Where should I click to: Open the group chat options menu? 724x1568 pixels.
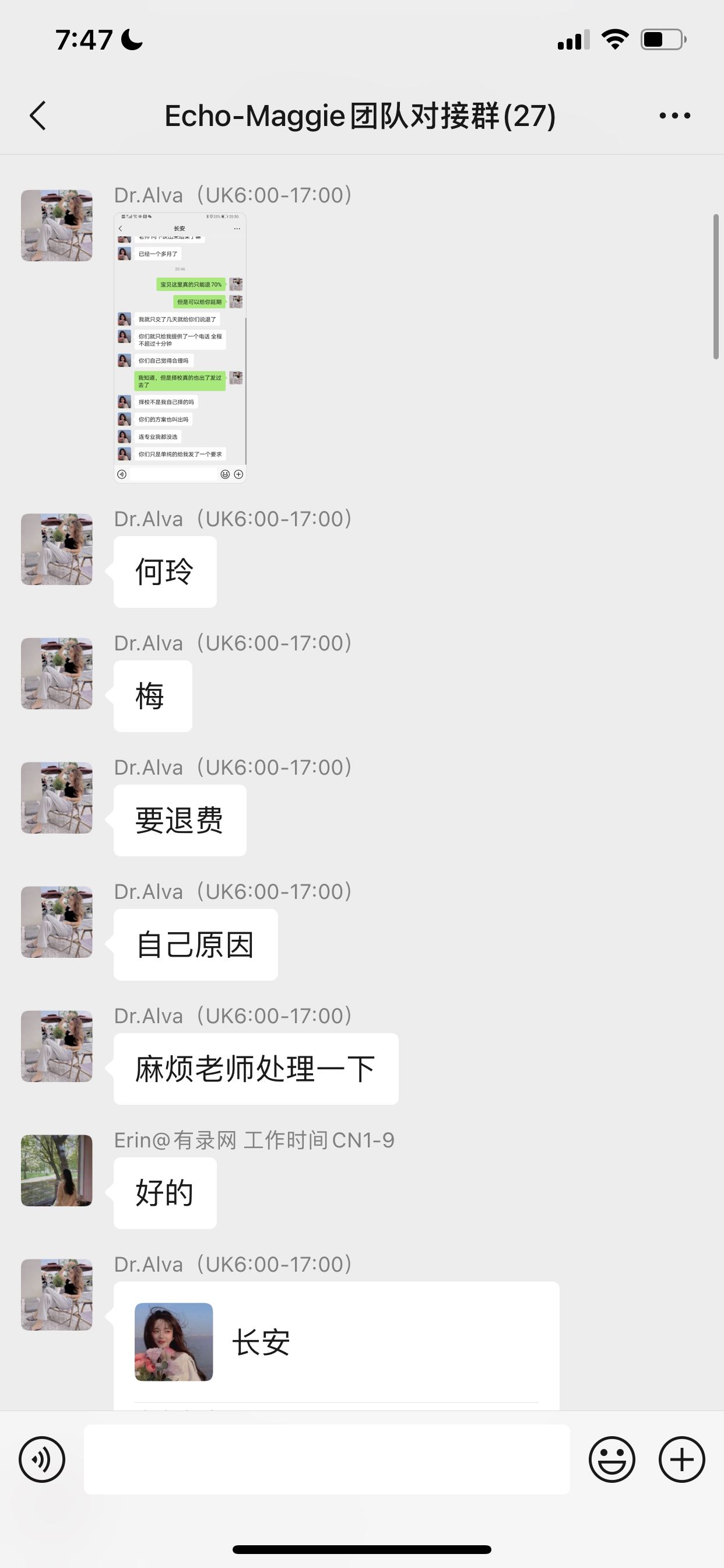674,116
